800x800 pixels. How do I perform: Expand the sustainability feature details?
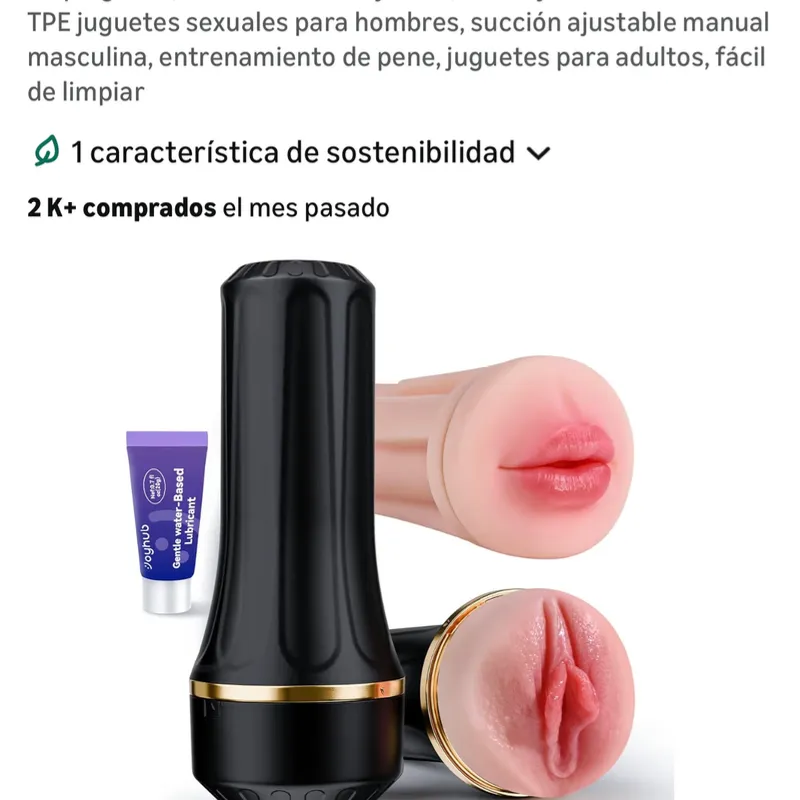[x=538, y=153]
